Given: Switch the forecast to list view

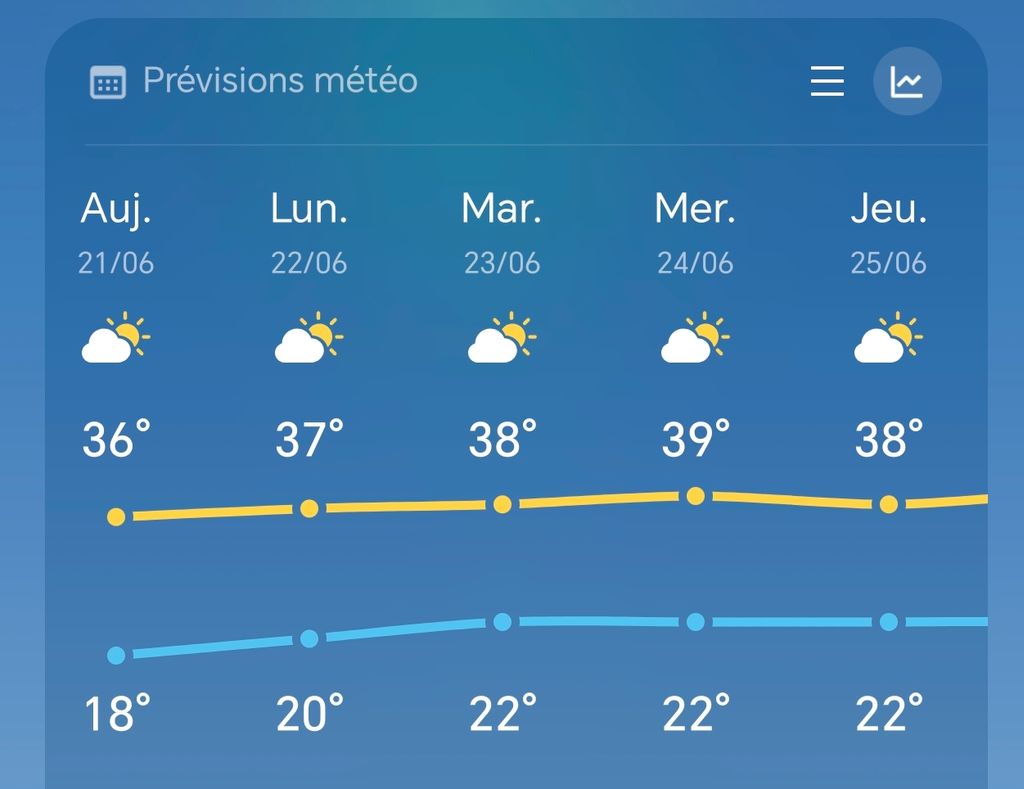Looking at the screenshot, I should 827,81.
